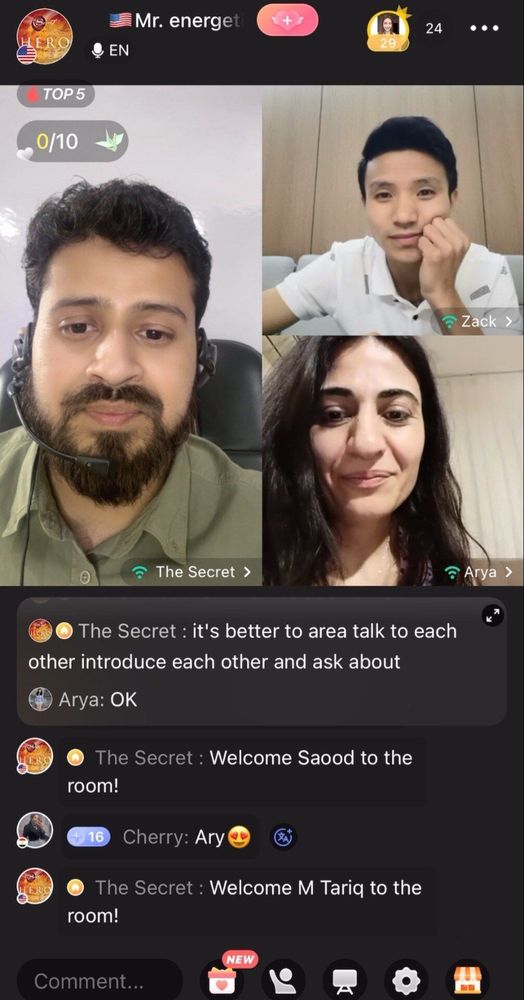Tap the Comment input field
The width and height of the screenshot is (524, 1000).
pos(99,980)
